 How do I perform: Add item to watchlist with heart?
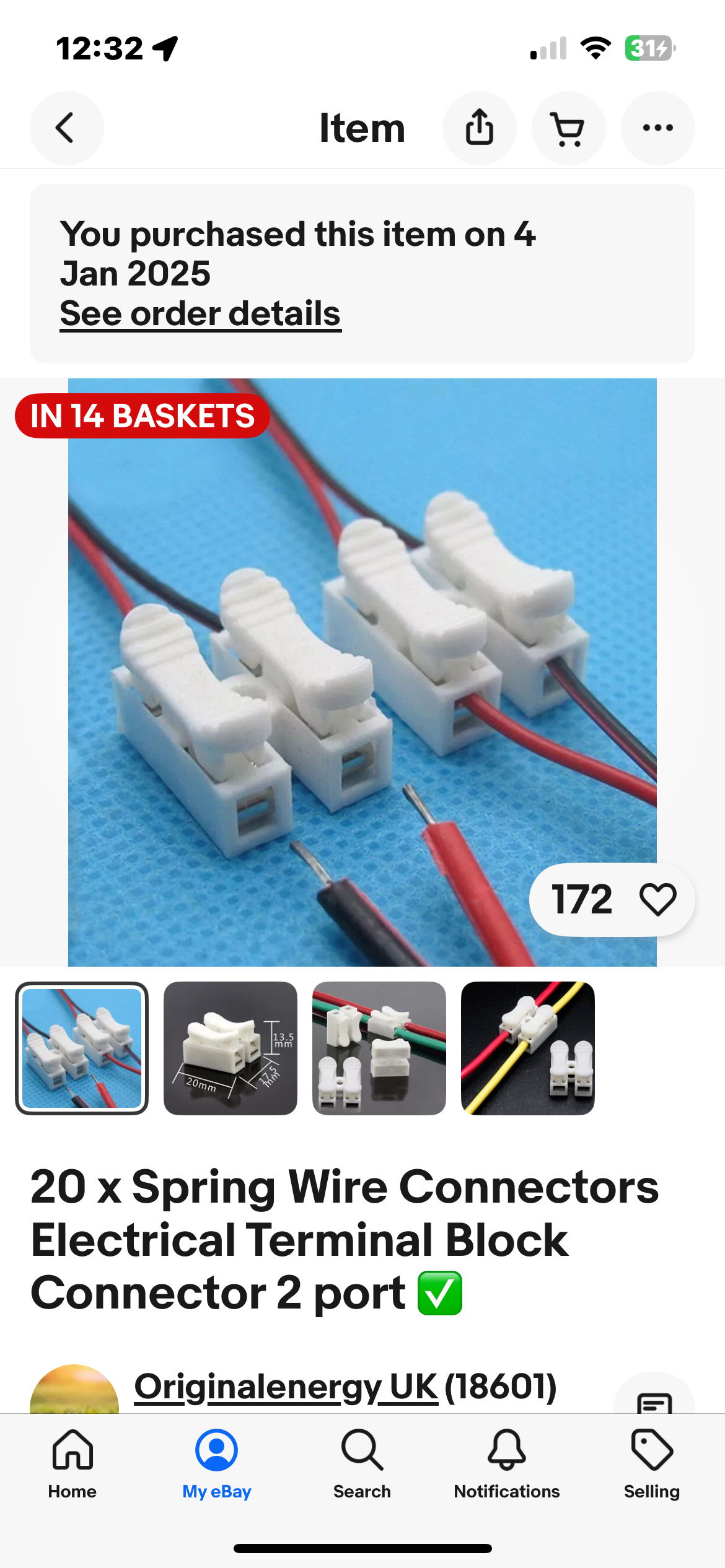[657, 899]
